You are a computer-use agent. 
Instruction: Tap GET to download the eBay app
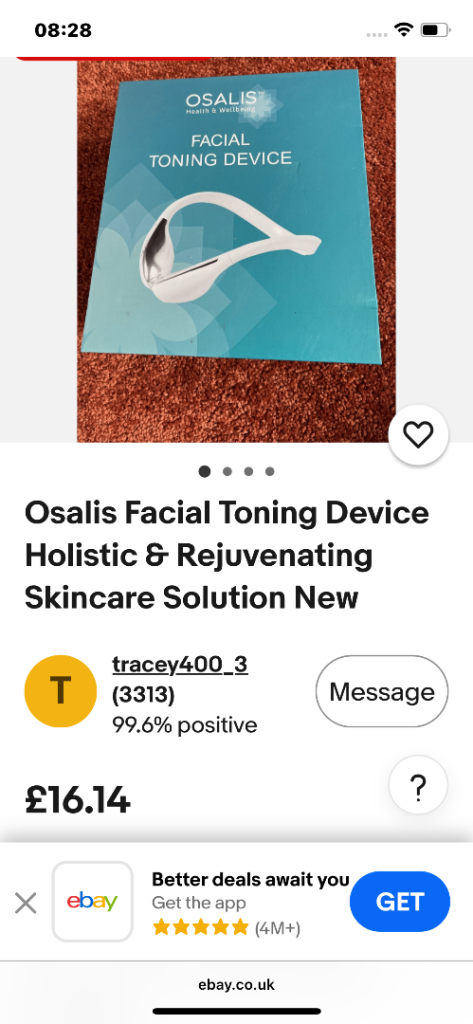[x=400, y=902]
